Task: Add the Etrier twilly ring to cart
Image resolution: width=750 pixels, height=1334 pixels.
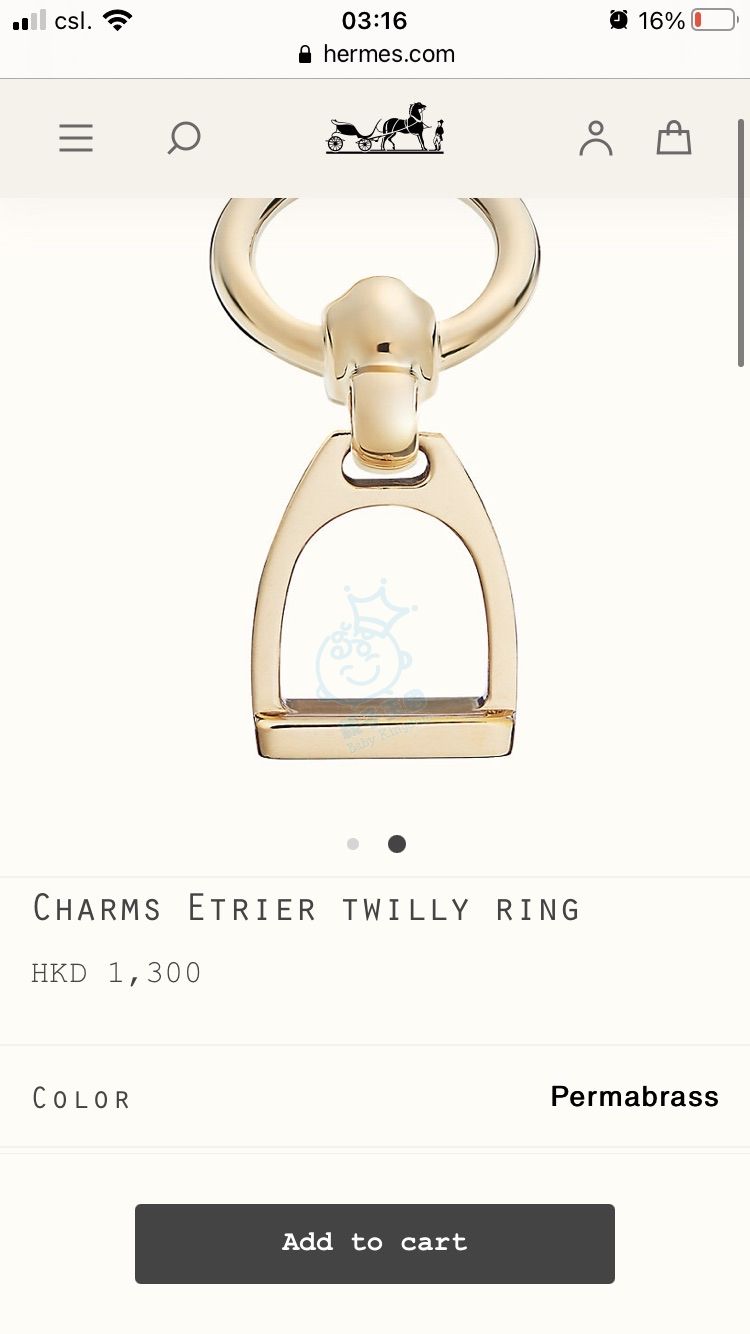Action: pyautogui.click(x=375, y=1243)
